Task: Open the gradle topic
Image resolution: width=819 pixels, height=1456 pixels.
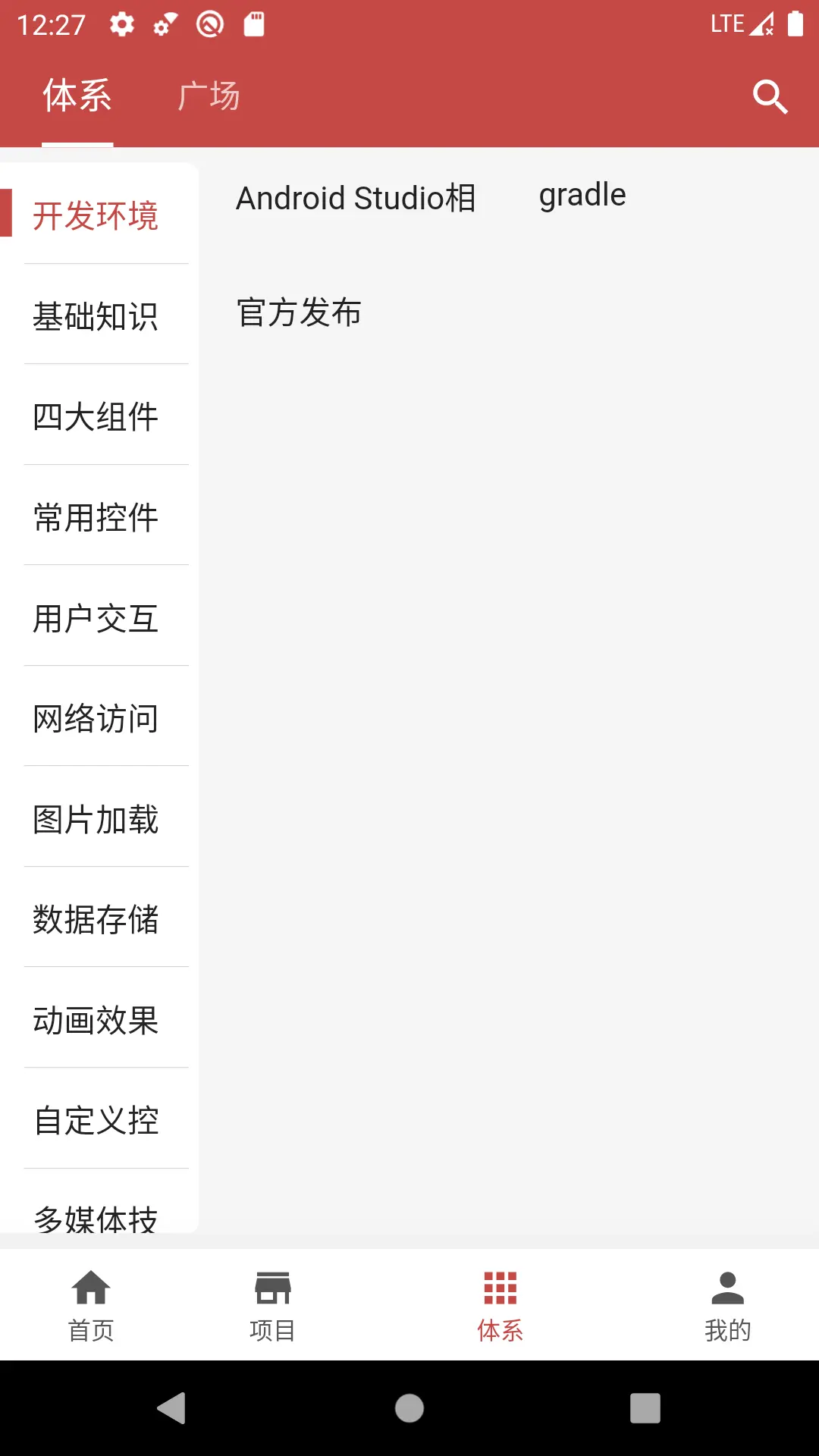Action: [x=581, y=195]
